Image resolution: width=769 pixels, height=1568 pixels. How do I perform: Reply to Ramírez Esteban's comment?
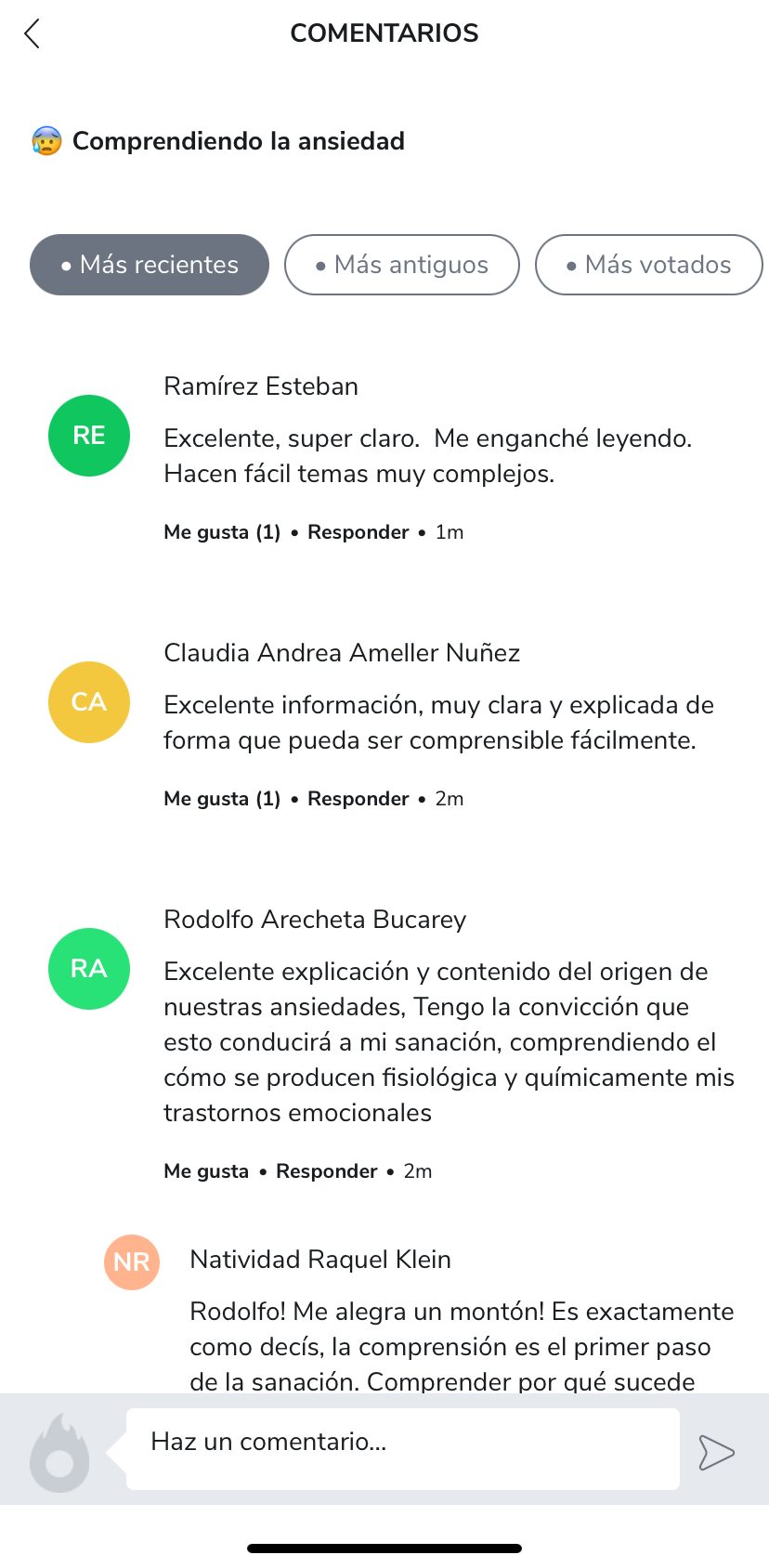(x=358, y=532)
